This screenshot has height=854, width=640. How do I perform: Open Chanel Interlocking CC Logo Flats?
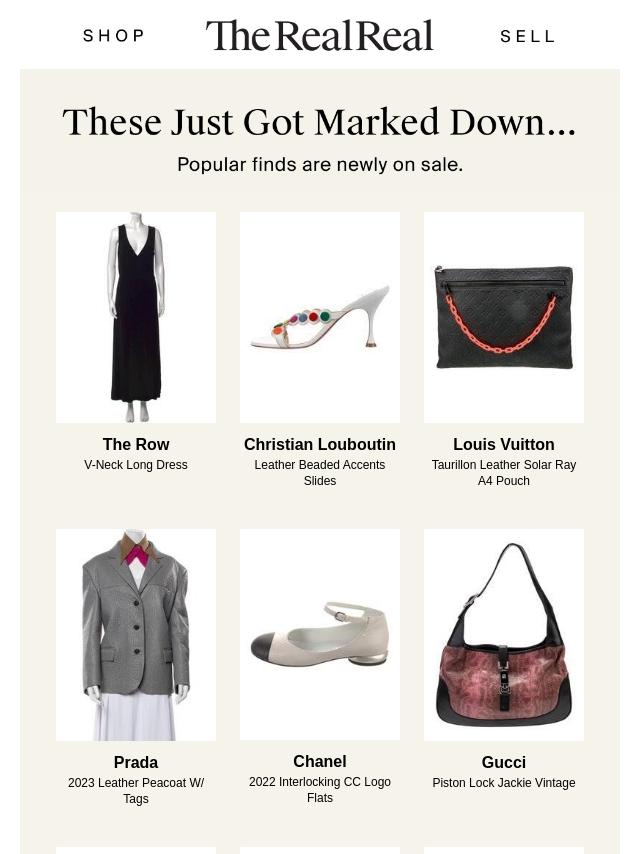320,635
